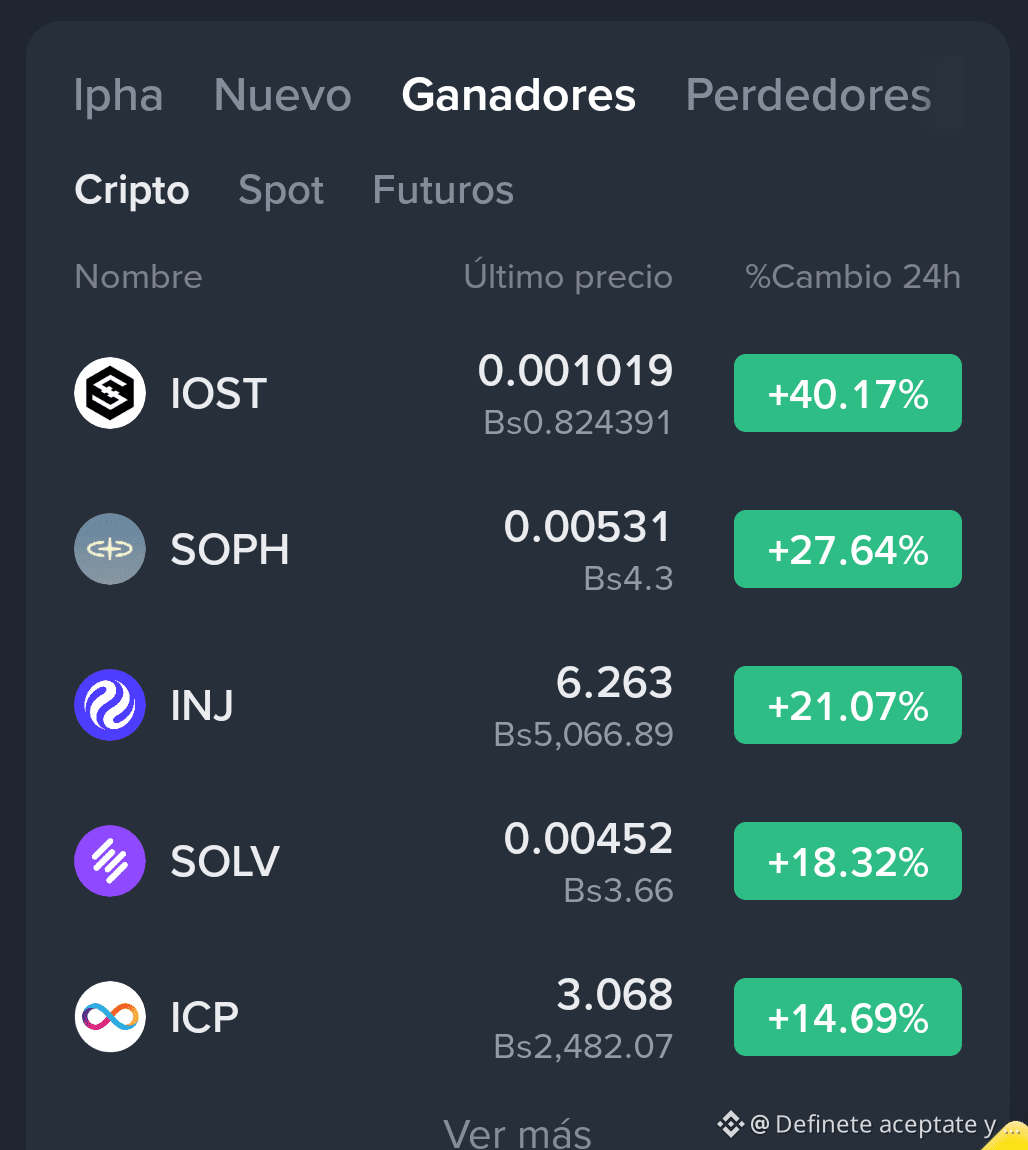
Task: Open the Futuros sub-tab
Action: (x=443, y=191)
